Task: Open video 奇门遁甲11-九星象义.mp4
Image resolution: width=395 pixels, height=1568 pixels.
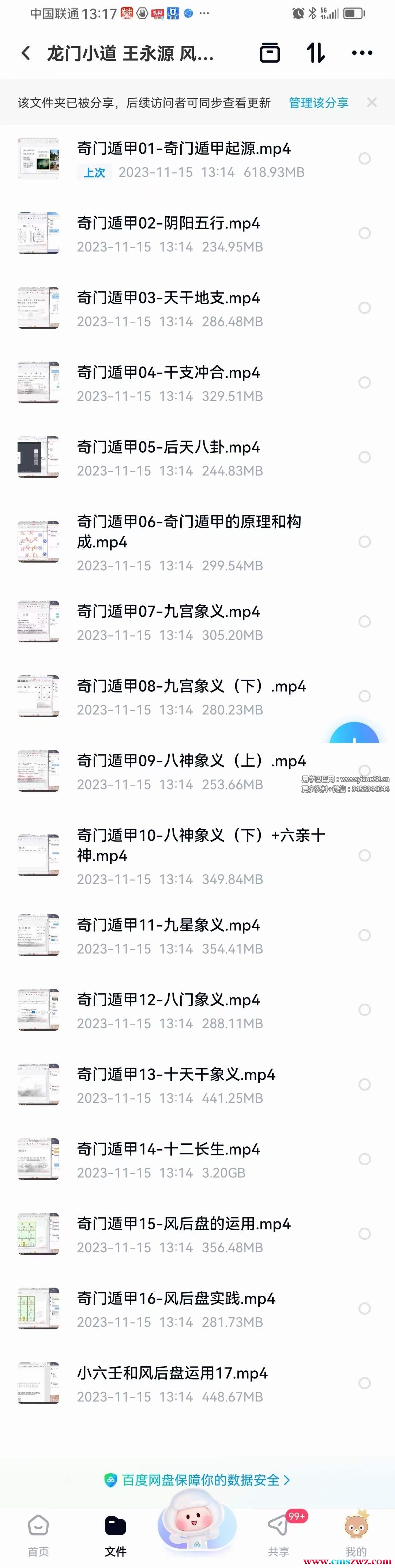Action: coord(168,925)
